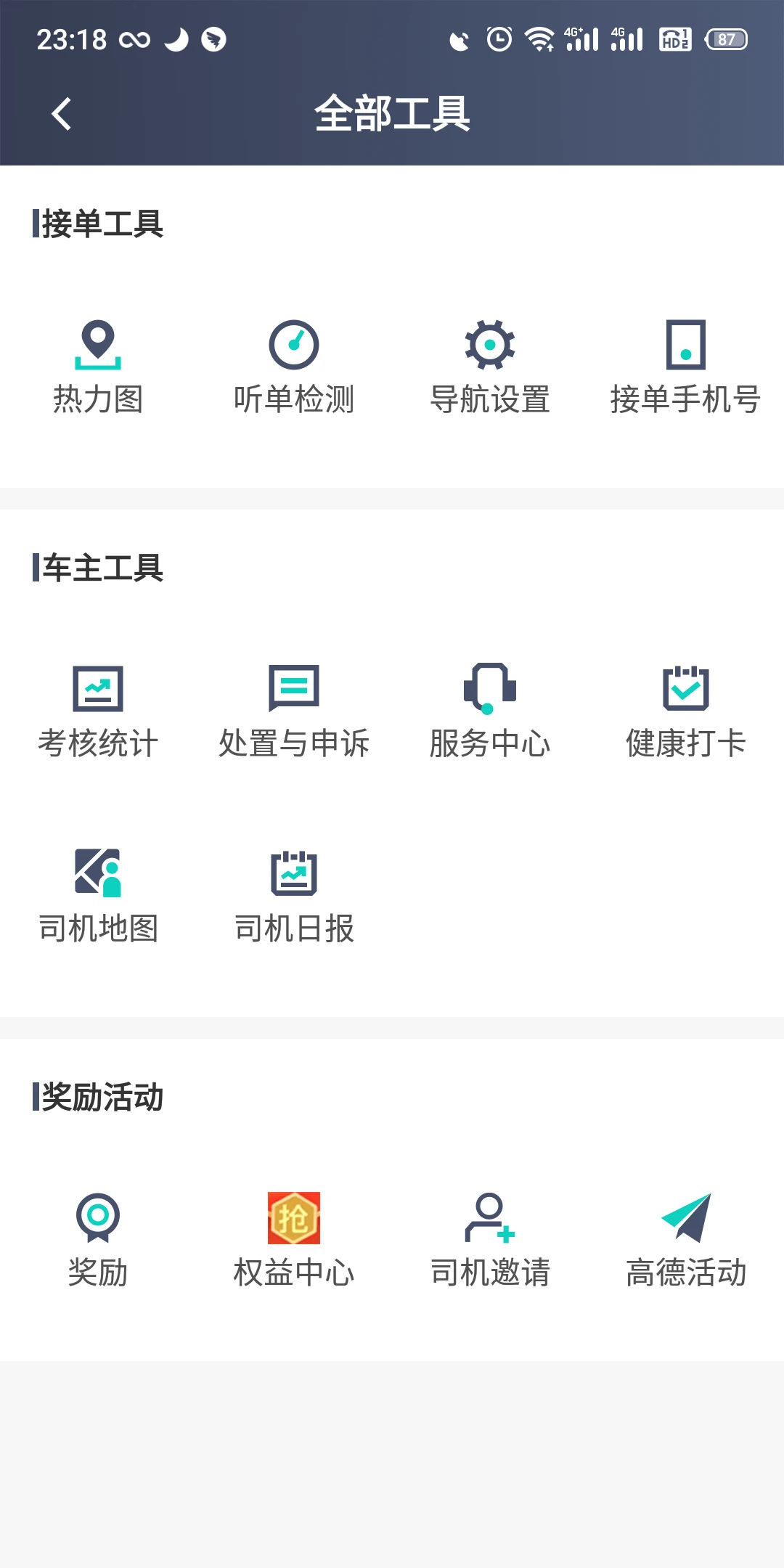Tap the battery indicator in status bar
This screenshot has height=1568, width=784.
pos(728,40)
